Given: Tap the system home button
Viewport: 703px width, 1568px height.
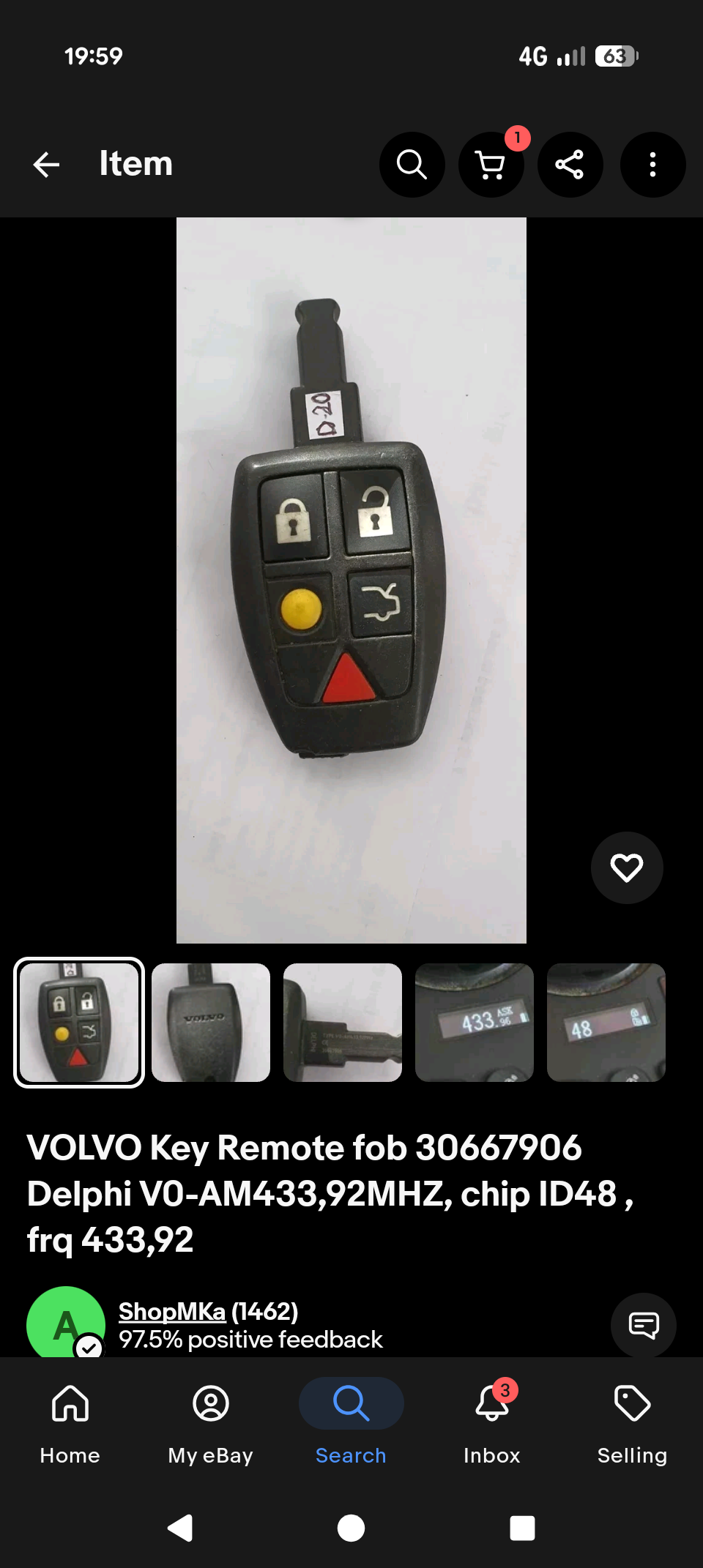Looking at the screenshot, I should 351,1528.
